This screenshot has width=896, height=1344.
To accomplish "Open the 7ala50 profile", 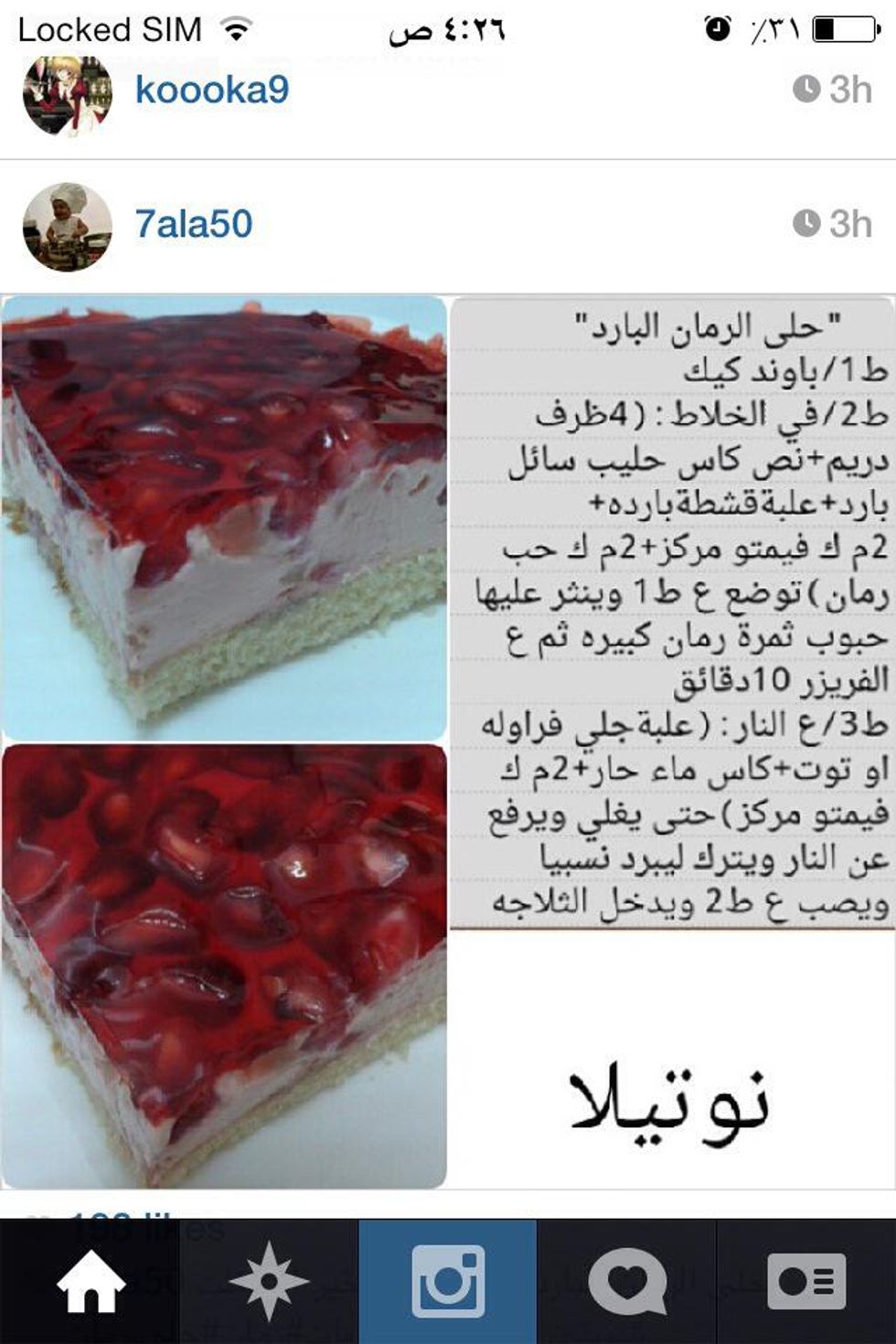I will [x=193, y=224].
